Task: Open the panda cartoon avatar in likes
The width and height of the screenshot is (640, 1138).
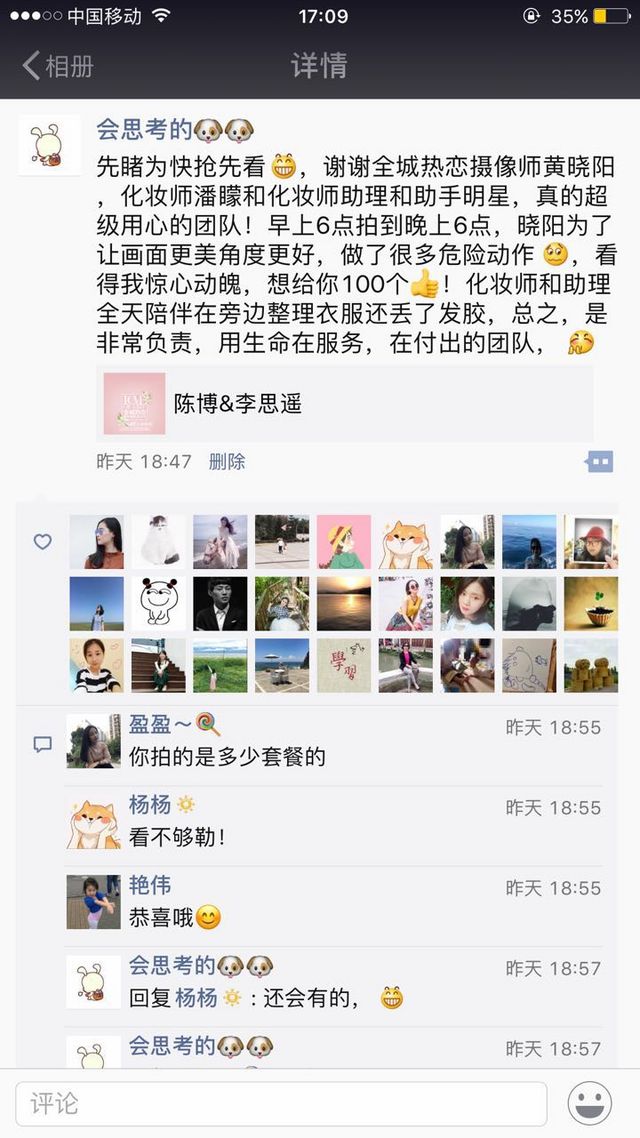Action: pyautogui.click(x=158, y=604)
